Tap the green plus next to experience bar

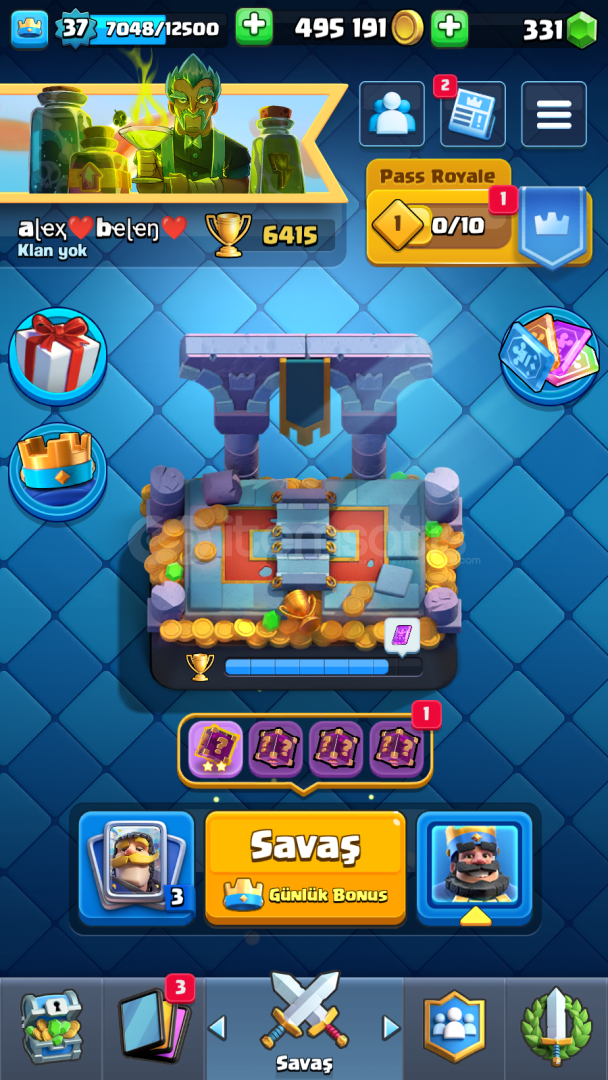[x=254, y=28]
